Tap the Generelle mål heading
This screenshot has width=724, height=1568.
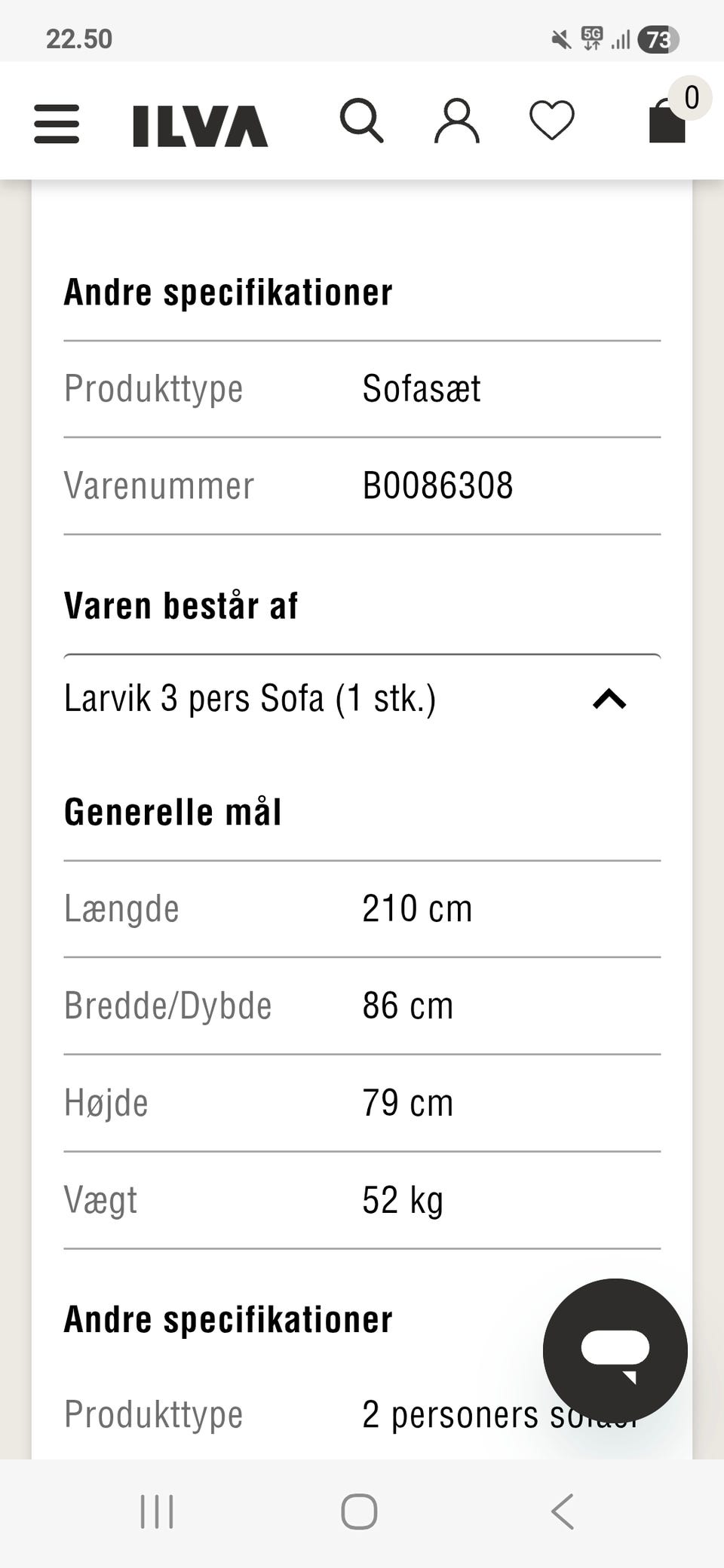[173, 810]
